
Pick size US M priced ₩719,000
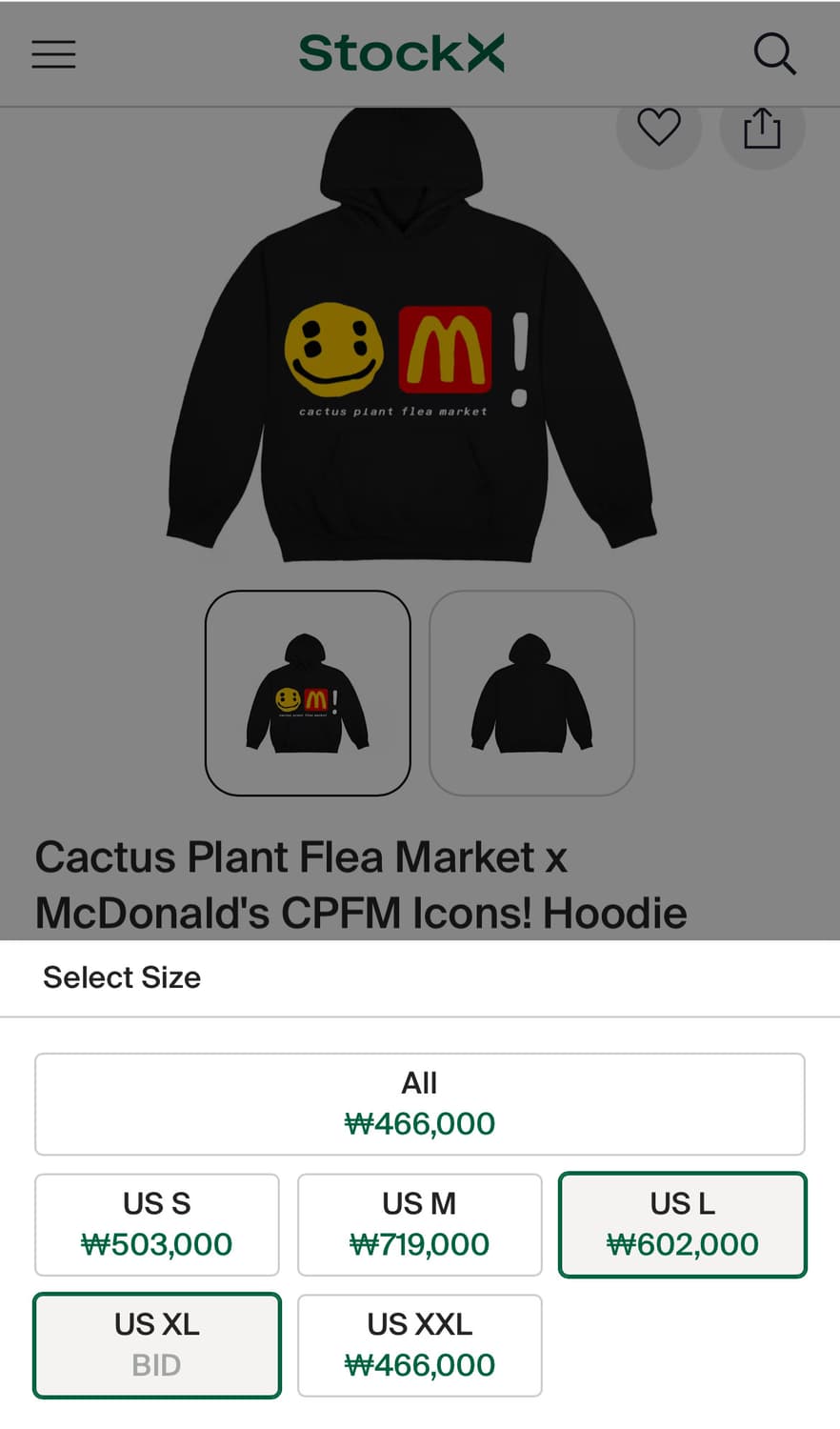419,1224
